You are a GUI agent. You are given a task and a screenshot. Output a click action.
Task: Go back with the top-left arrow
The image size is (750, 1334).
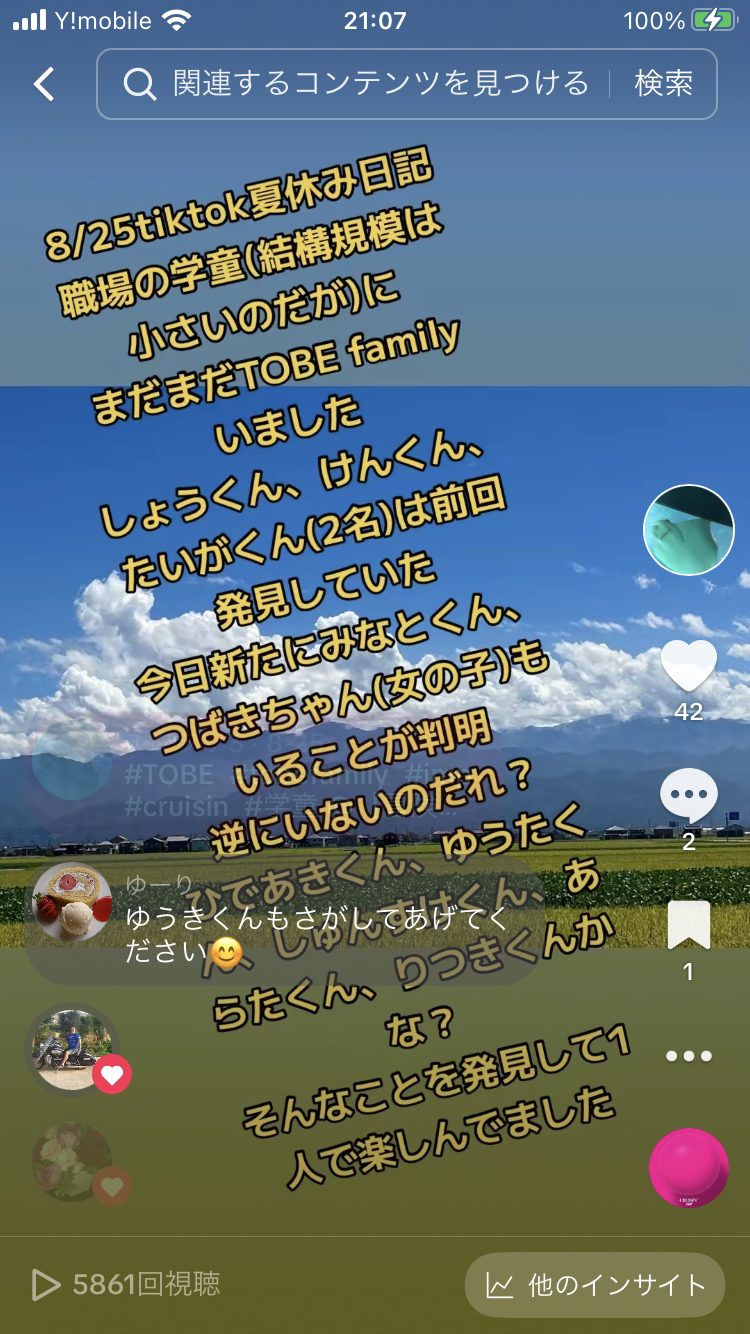pos(44,84)
